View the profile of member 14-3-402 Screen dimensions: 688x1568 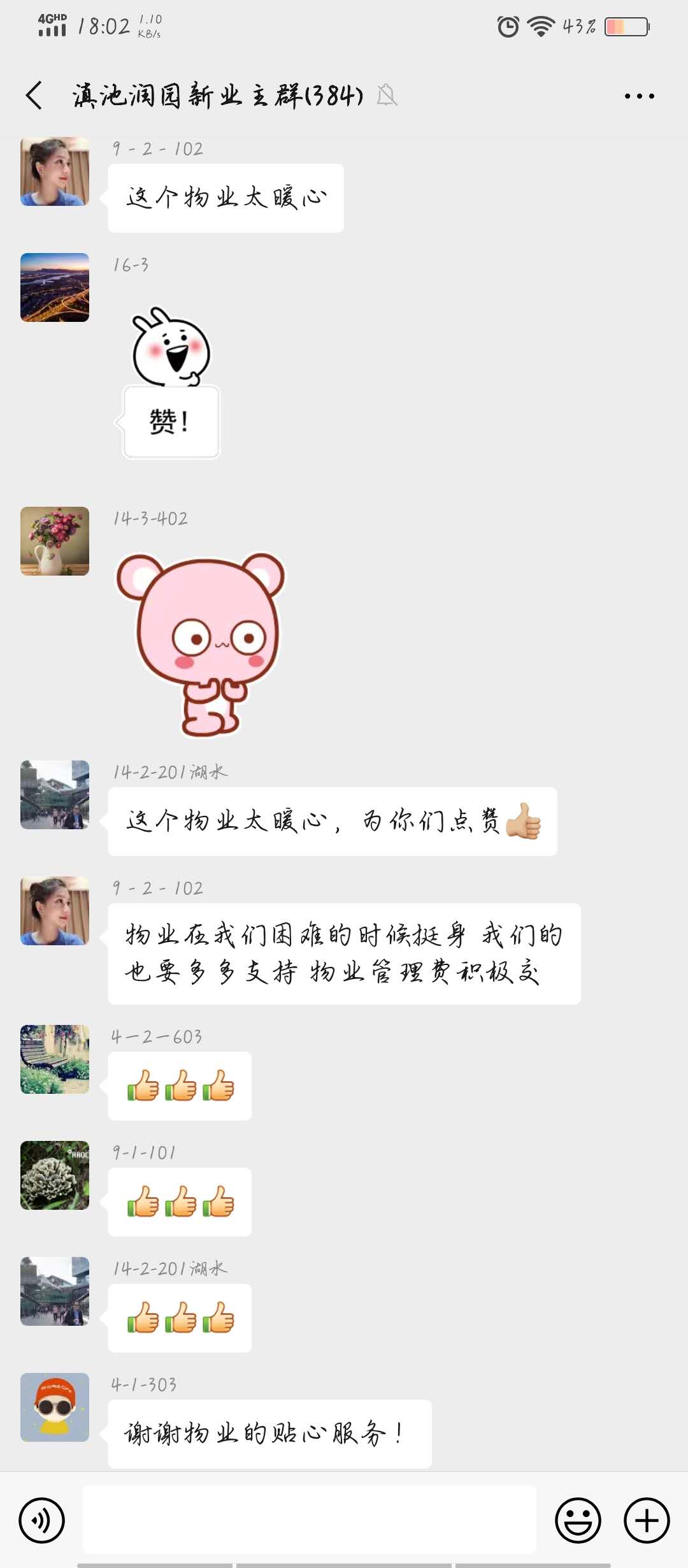click(55, 541)
